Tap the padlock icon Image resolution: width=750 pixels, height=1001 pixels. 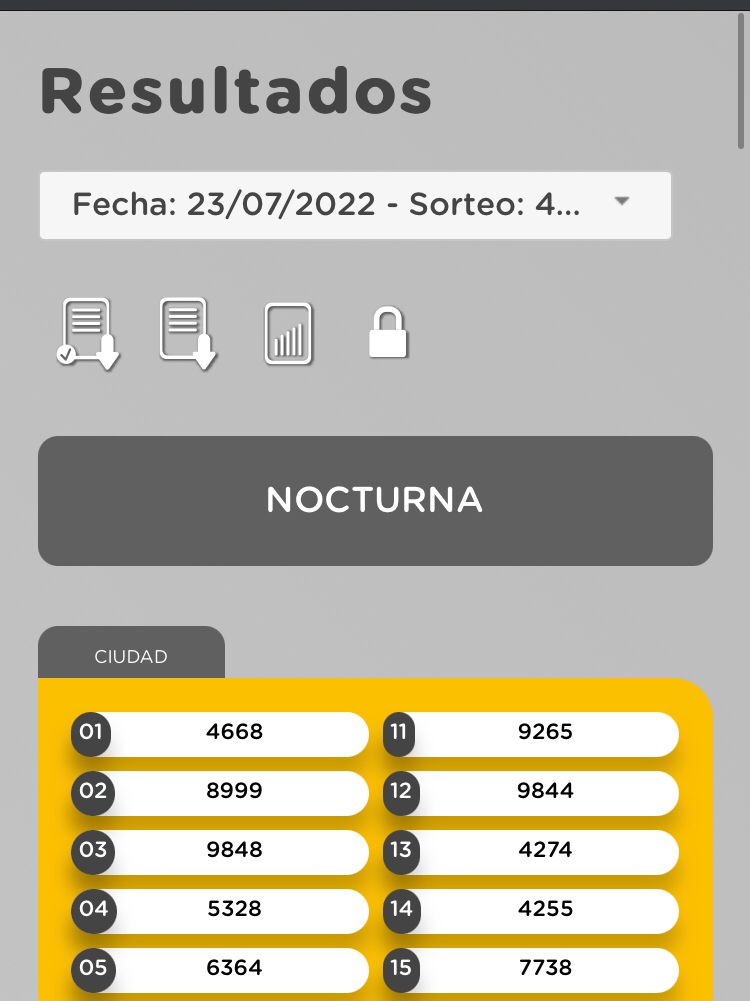388,333
